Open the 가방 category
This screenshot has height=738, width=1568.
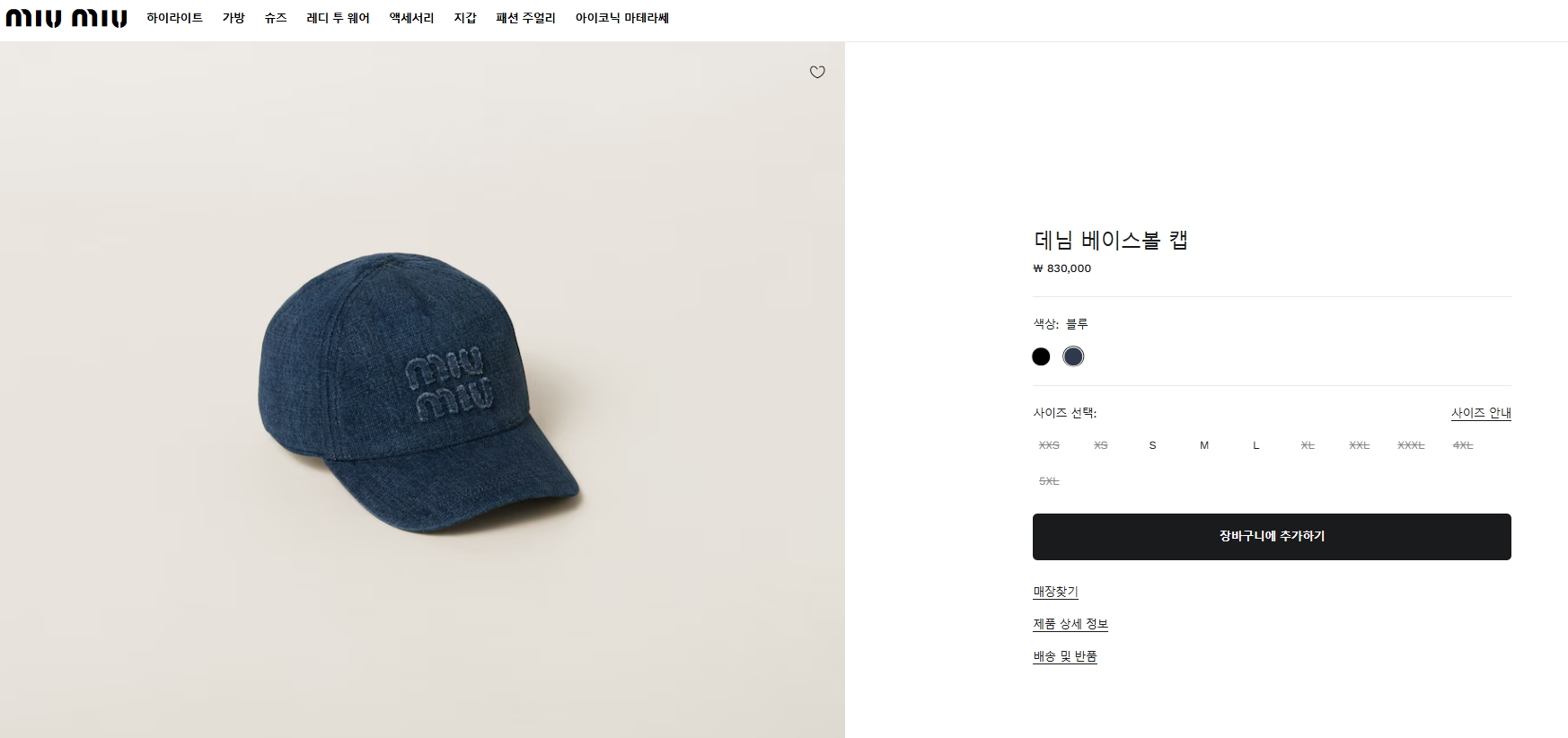(233, 18)
